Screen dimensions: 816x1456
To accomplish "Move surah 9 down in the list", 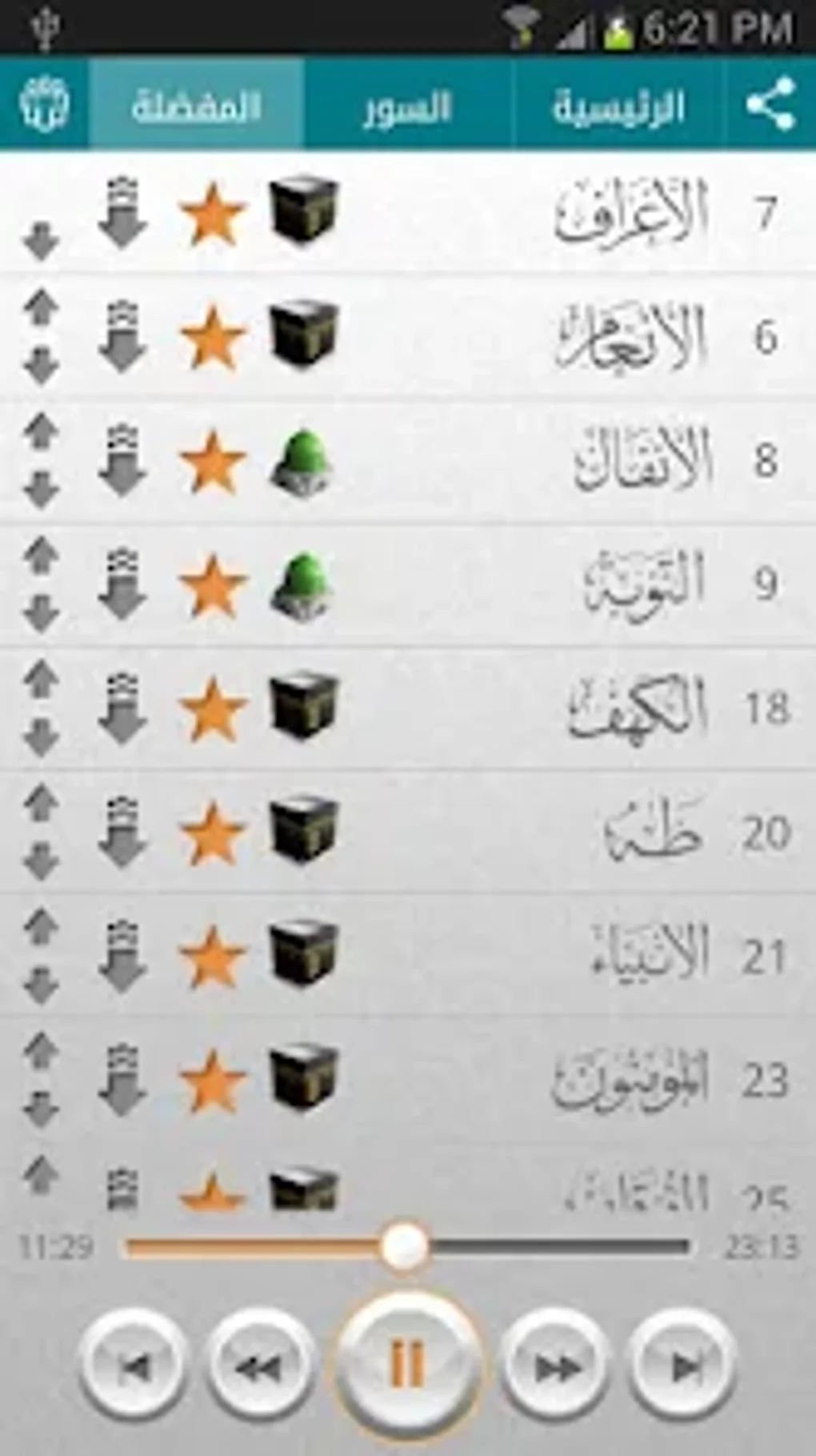I will pos(41,614).
